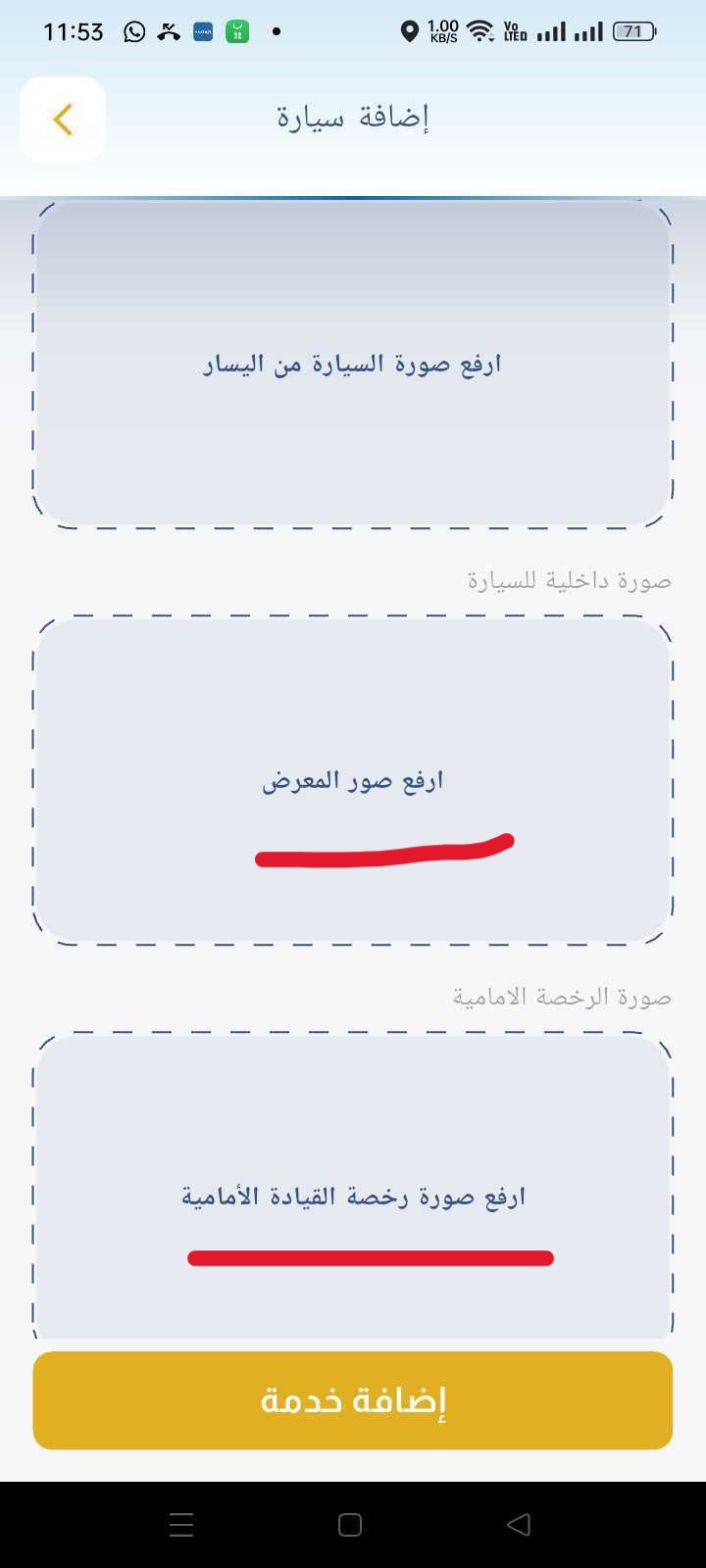Tap the إضافة خدمة button
This screenshot has height=1568, width=706.
(353, 1400)
